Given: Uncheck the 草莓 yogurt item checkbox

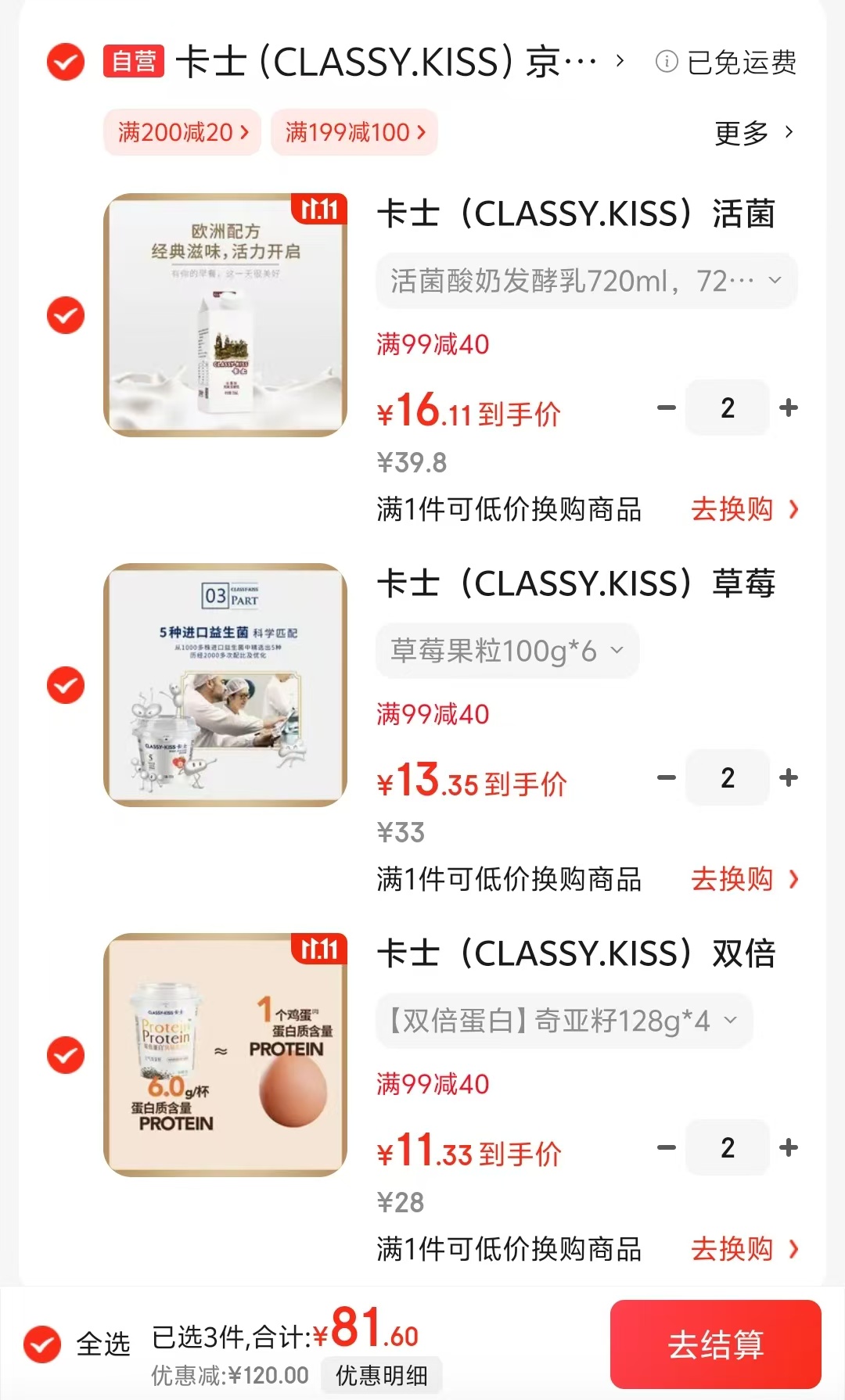Looking at the screenshot, I should [66, 685].
